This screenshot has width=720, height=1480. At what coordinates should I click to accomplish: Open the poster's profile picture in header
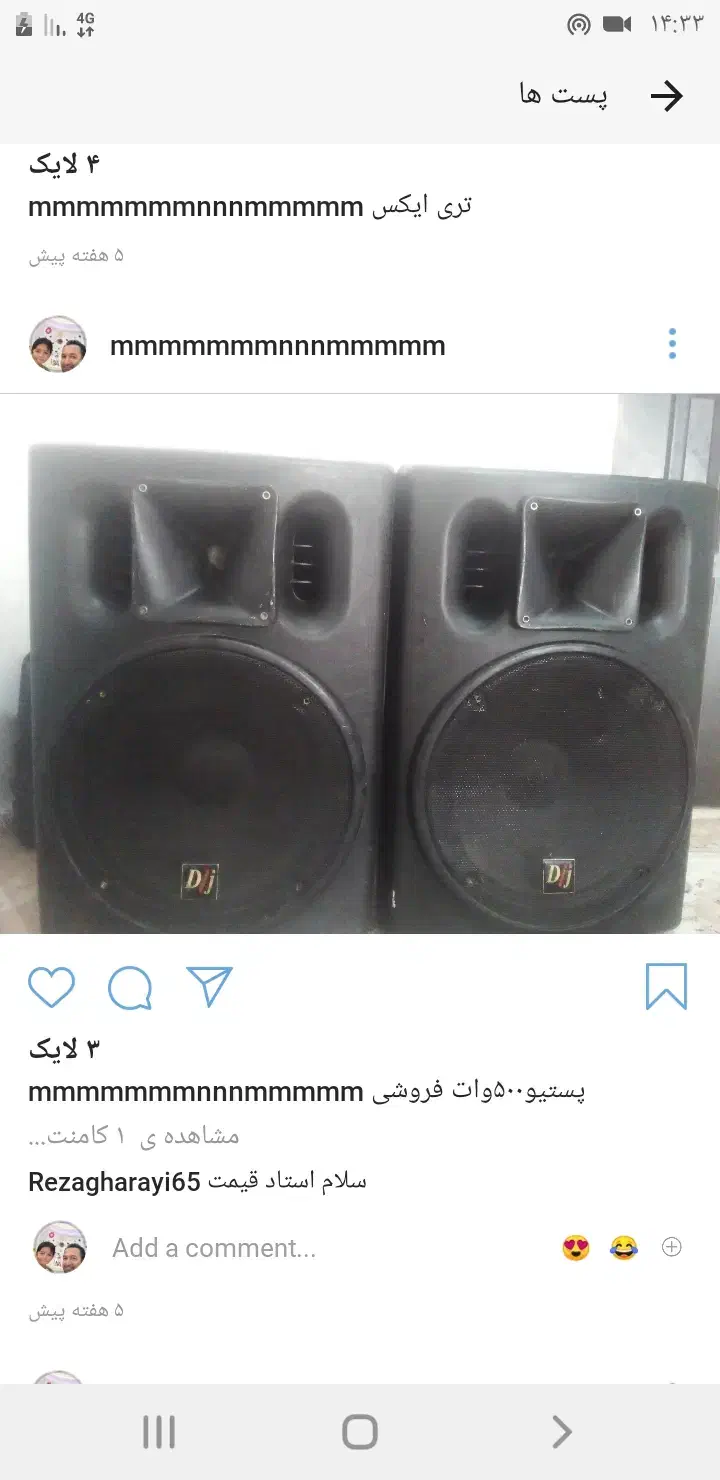pos(58,345)
